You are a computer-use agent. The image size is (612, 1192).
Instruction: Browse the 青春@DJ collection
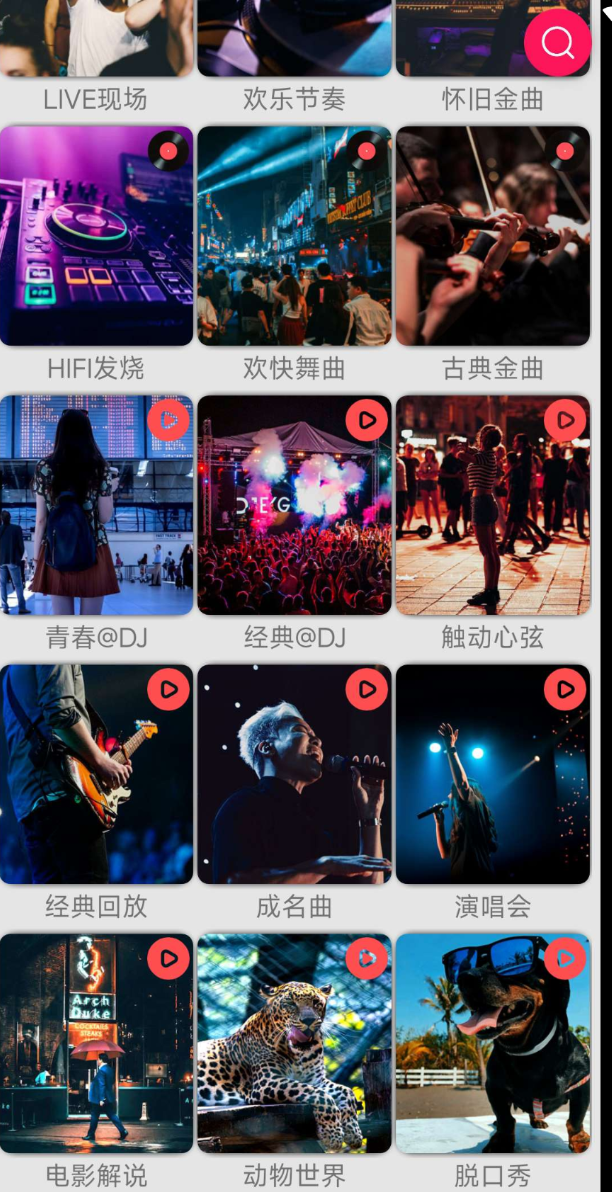(x=96, y=505)
